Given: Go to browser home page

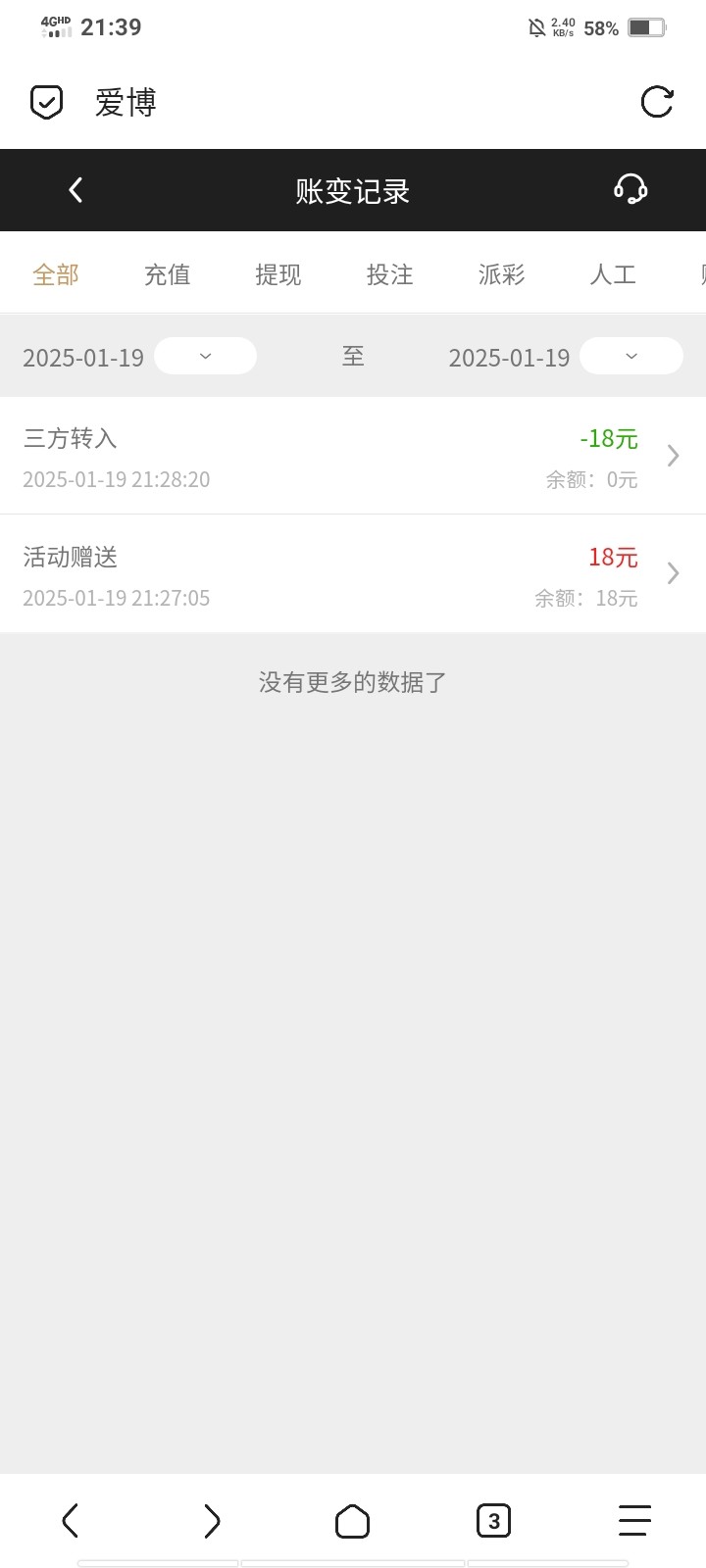Looking at the screenshot, I should pos(352,1521).
